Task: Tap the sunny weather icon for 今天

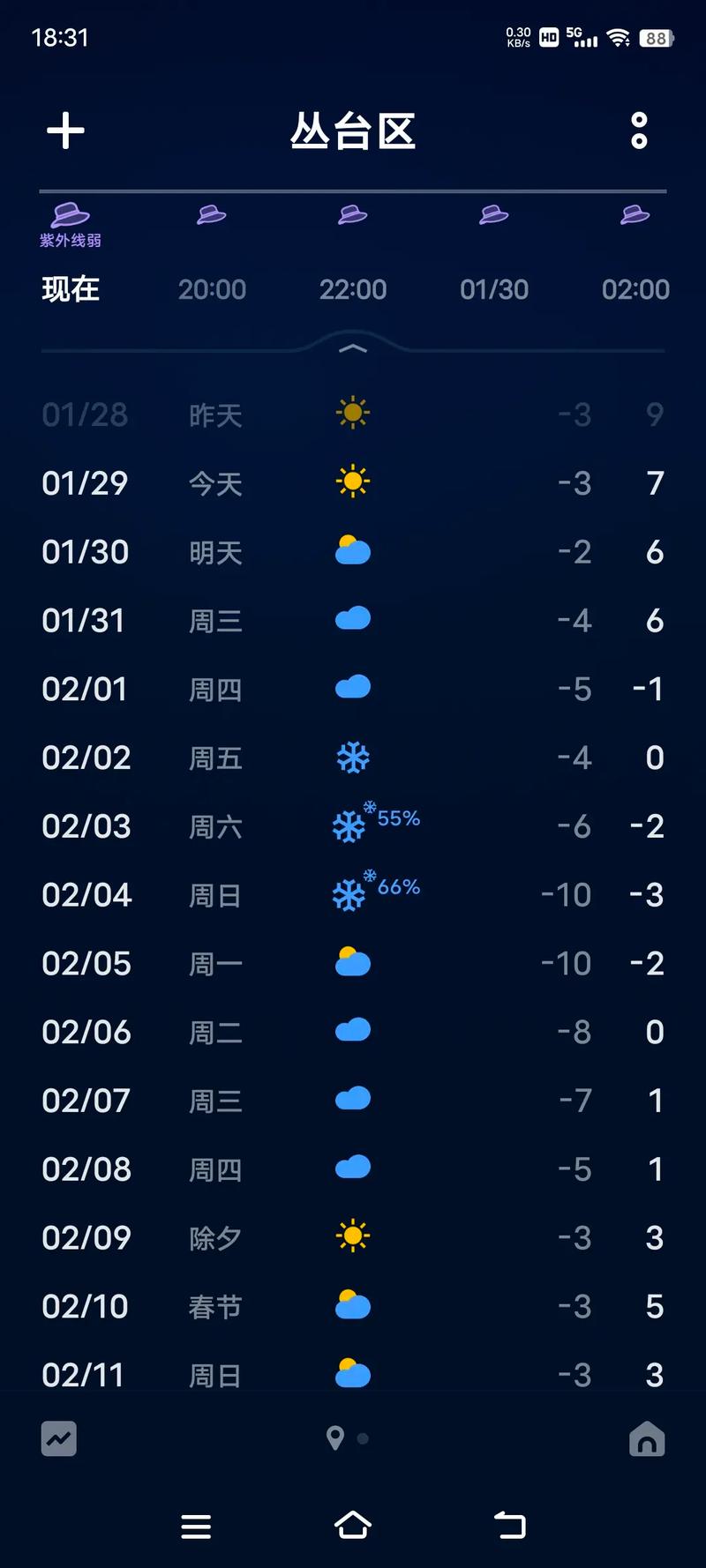Action: pos(352,482)
